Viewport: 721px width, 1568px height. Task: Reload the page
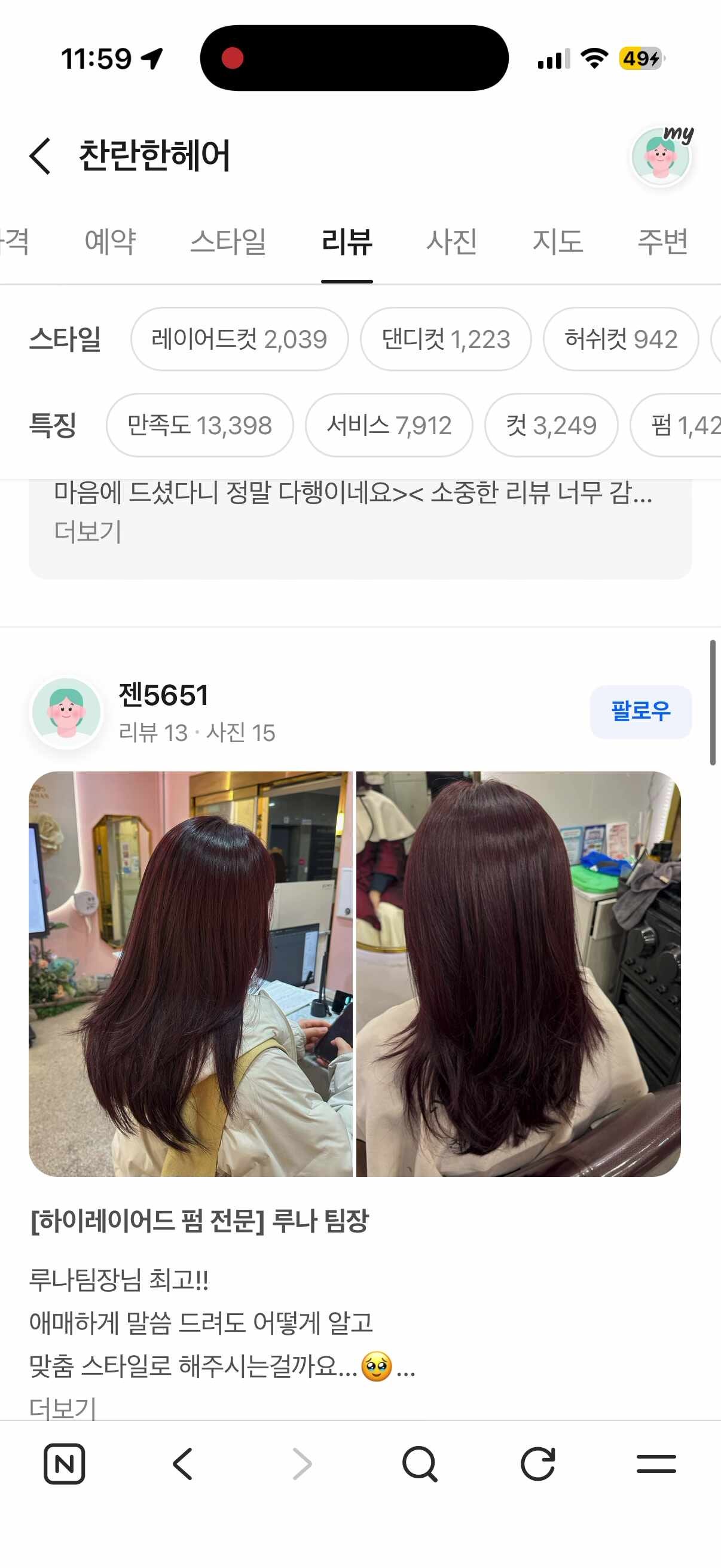point(538,1464)
